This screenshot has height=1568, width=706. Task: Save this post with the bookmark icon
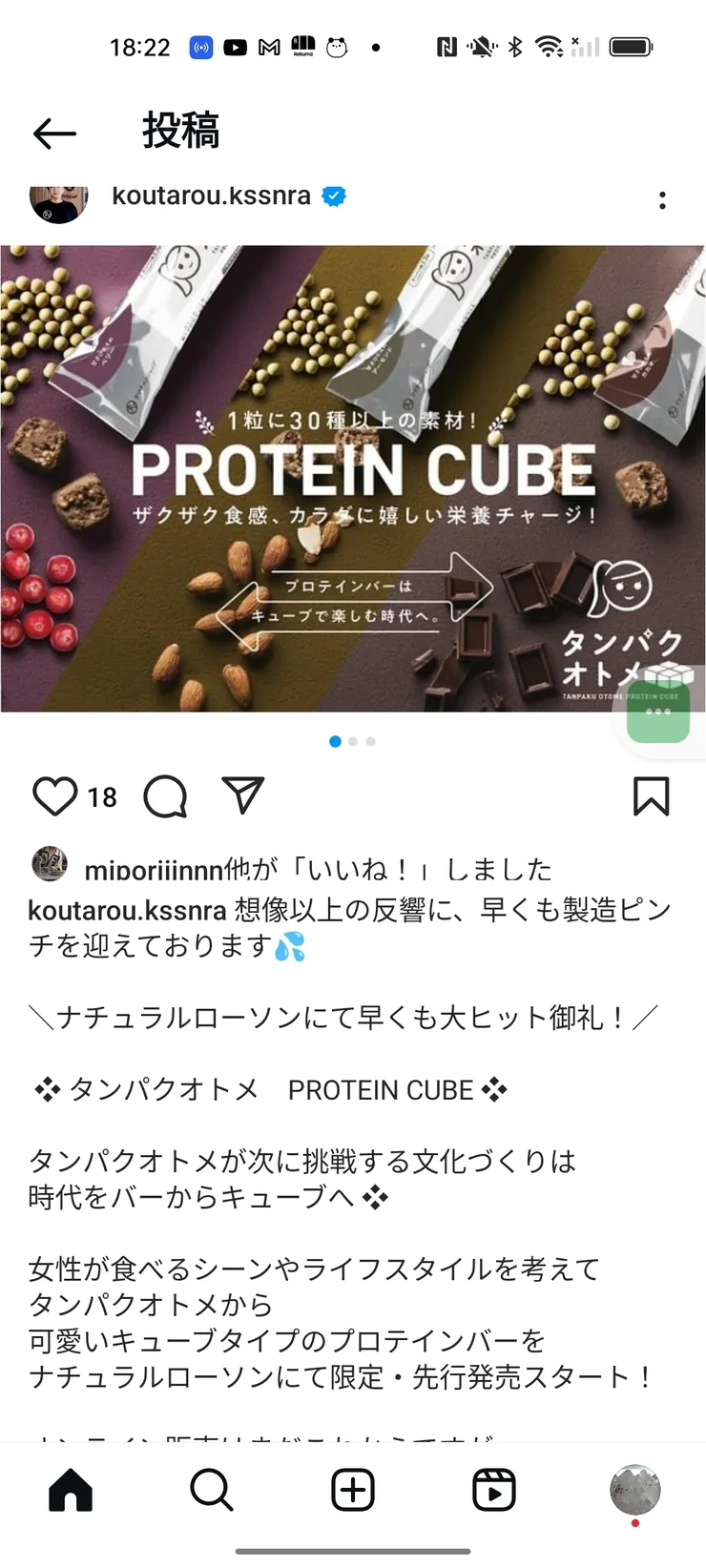(652, 796)
